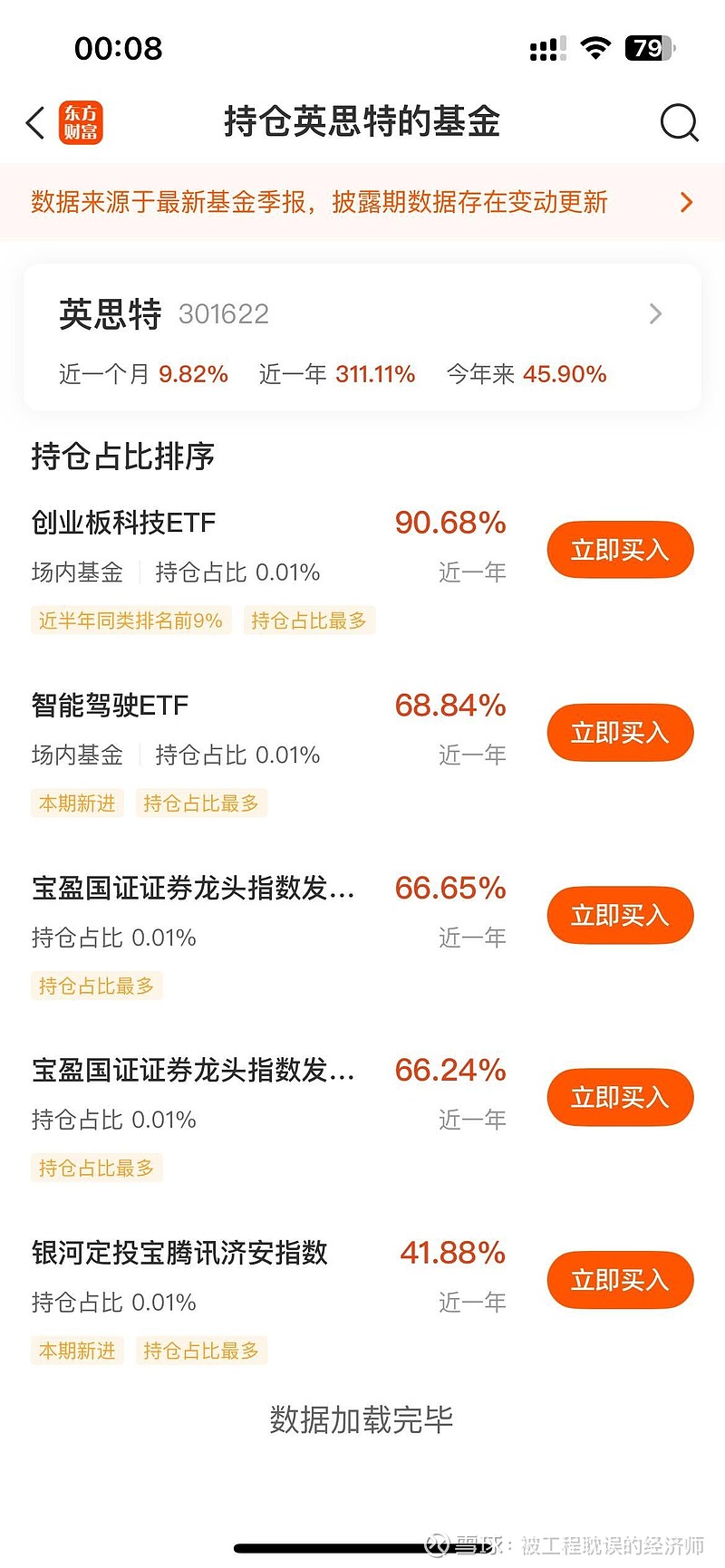This screenshot has height=1568, width=725.
Task: Open the 东方财富 logo button
Action: [81, 122]
